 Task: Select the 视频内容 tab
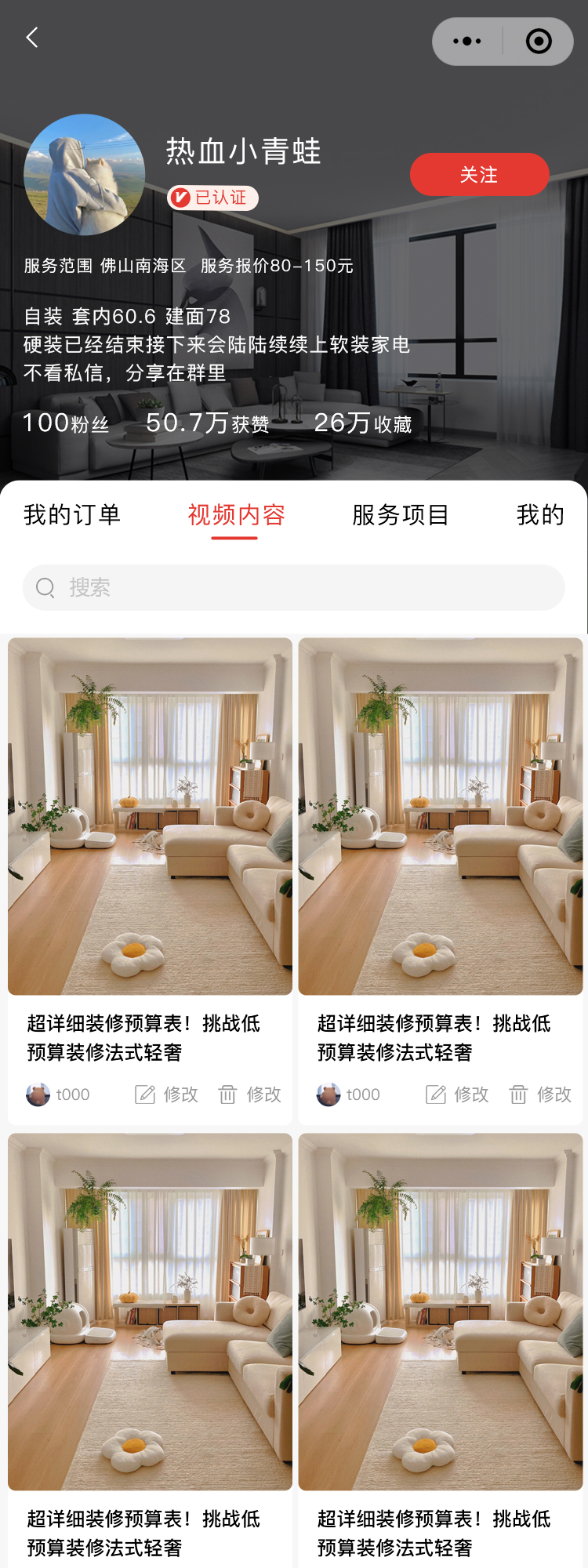coord(236,515)
